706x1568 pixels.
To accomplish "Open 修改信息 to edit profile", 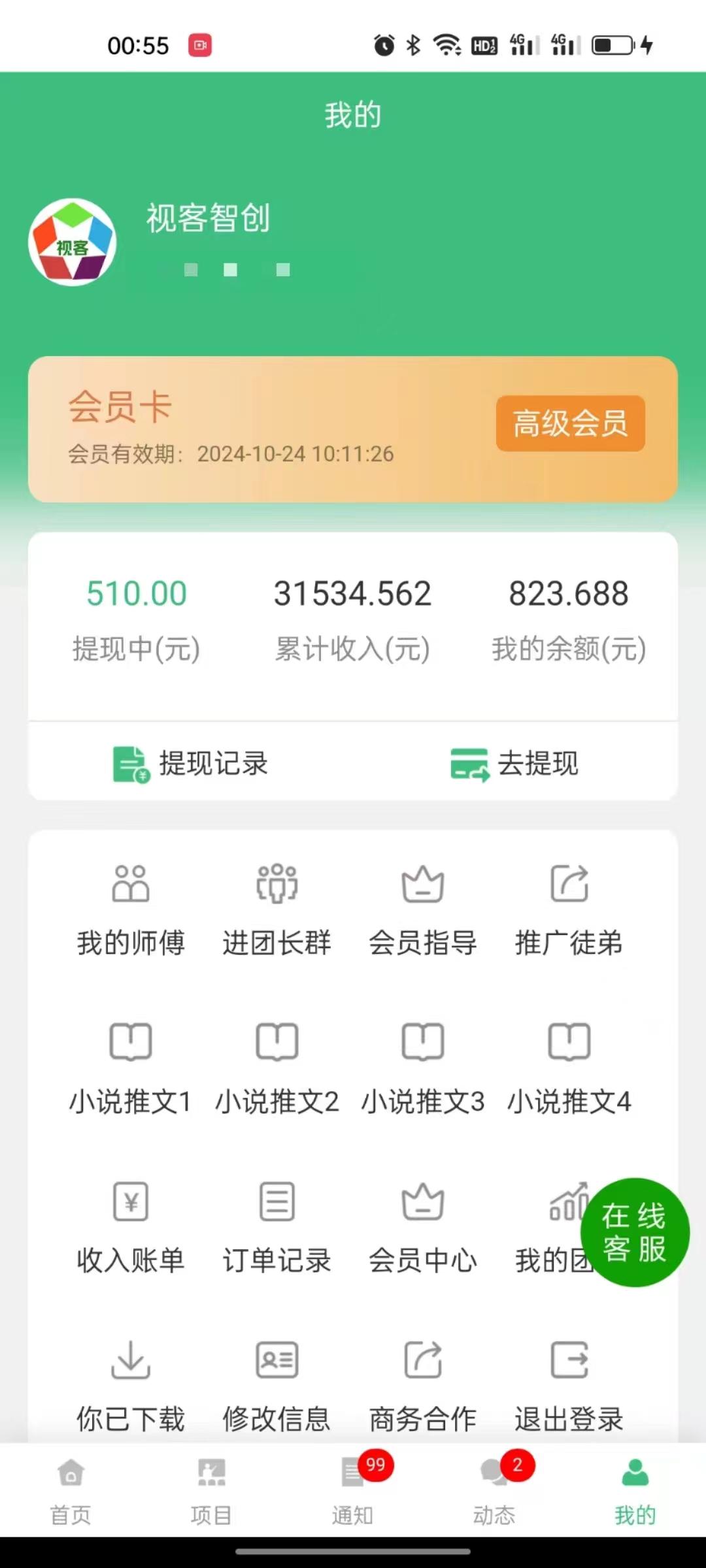I will click(x=277, y=1385).
